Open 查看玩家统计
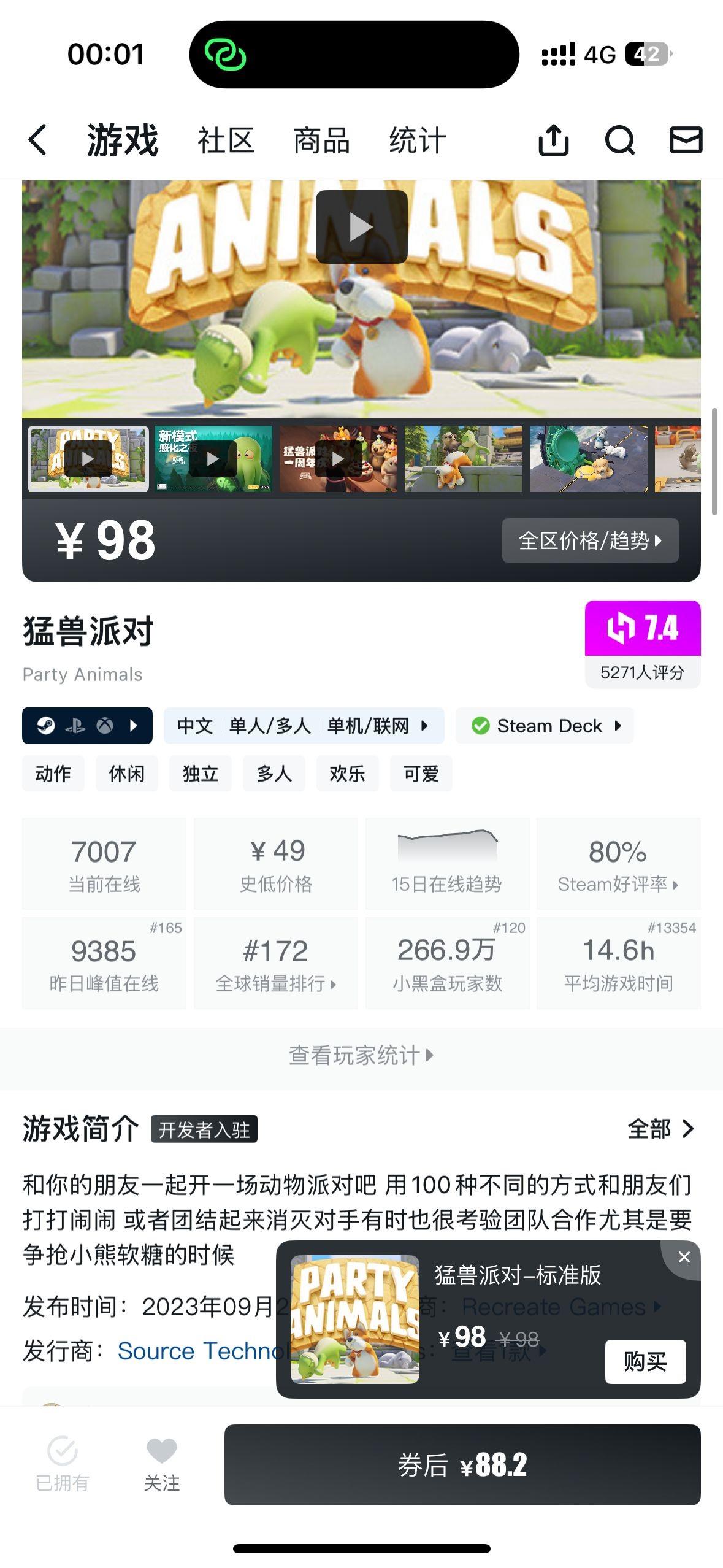Screen dimensions: 723x1568 click(x=361, y=1056)
